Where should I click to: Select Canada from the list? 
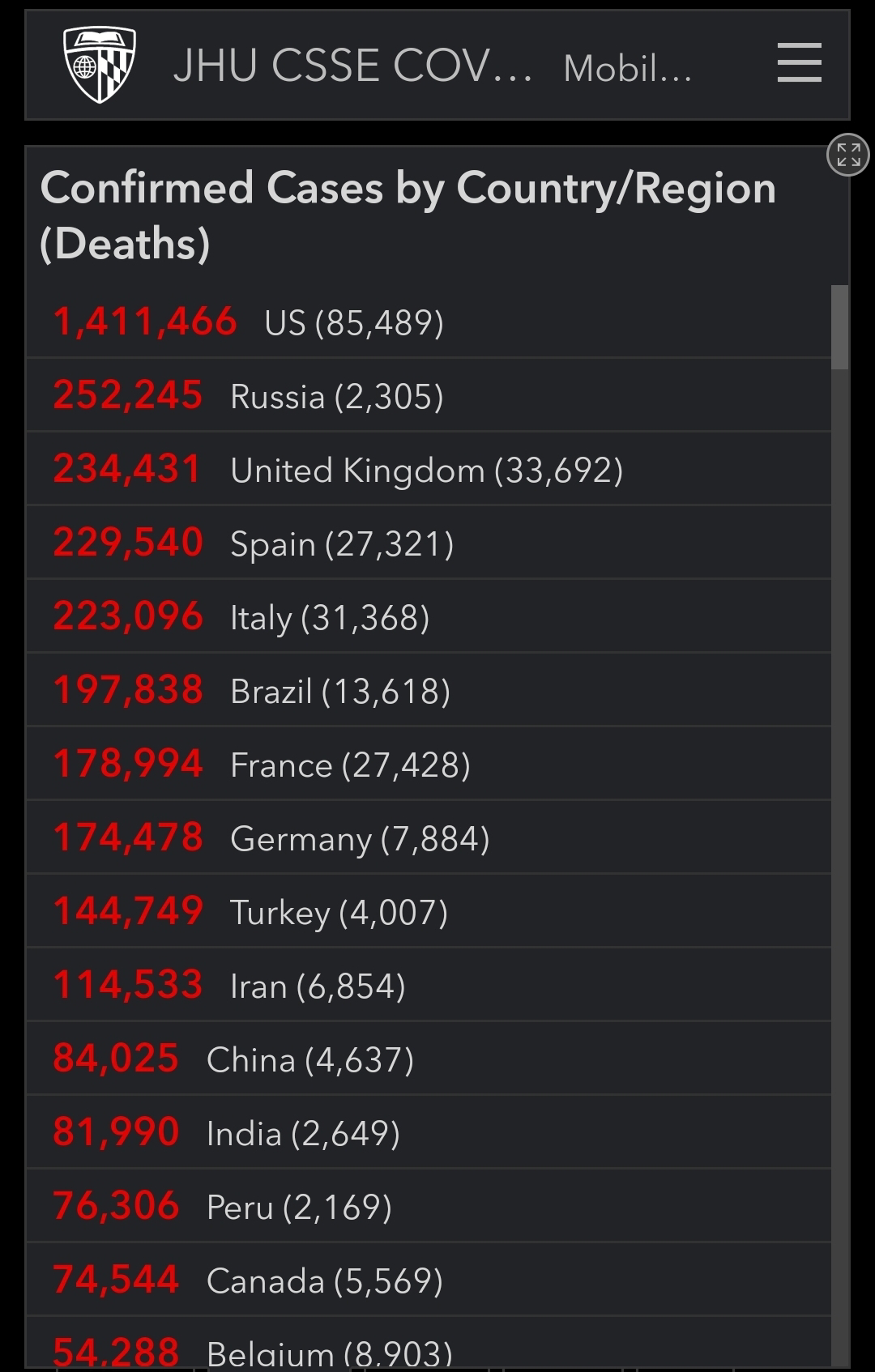pos(429,1280)
